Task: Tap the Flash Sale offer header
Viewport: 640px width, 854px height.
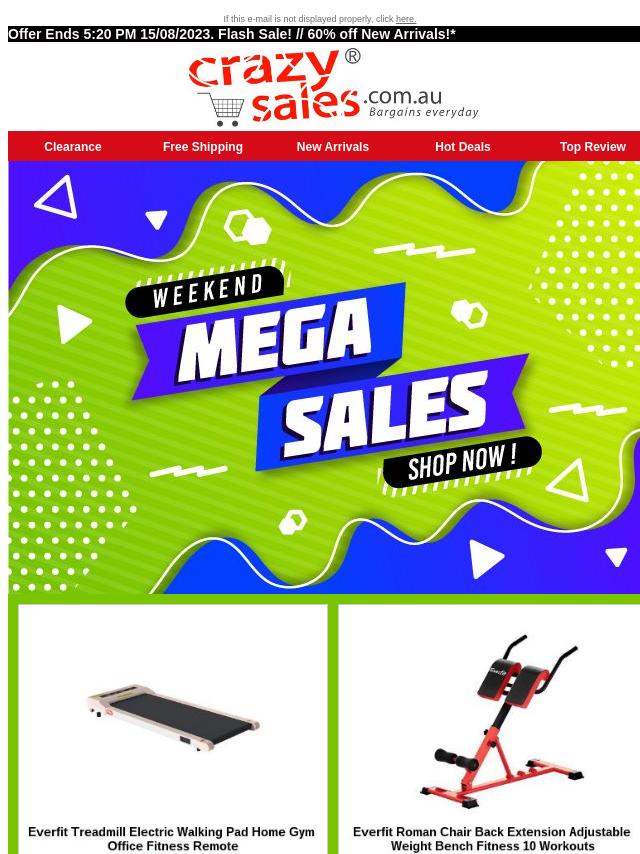Action: (232, 34)
